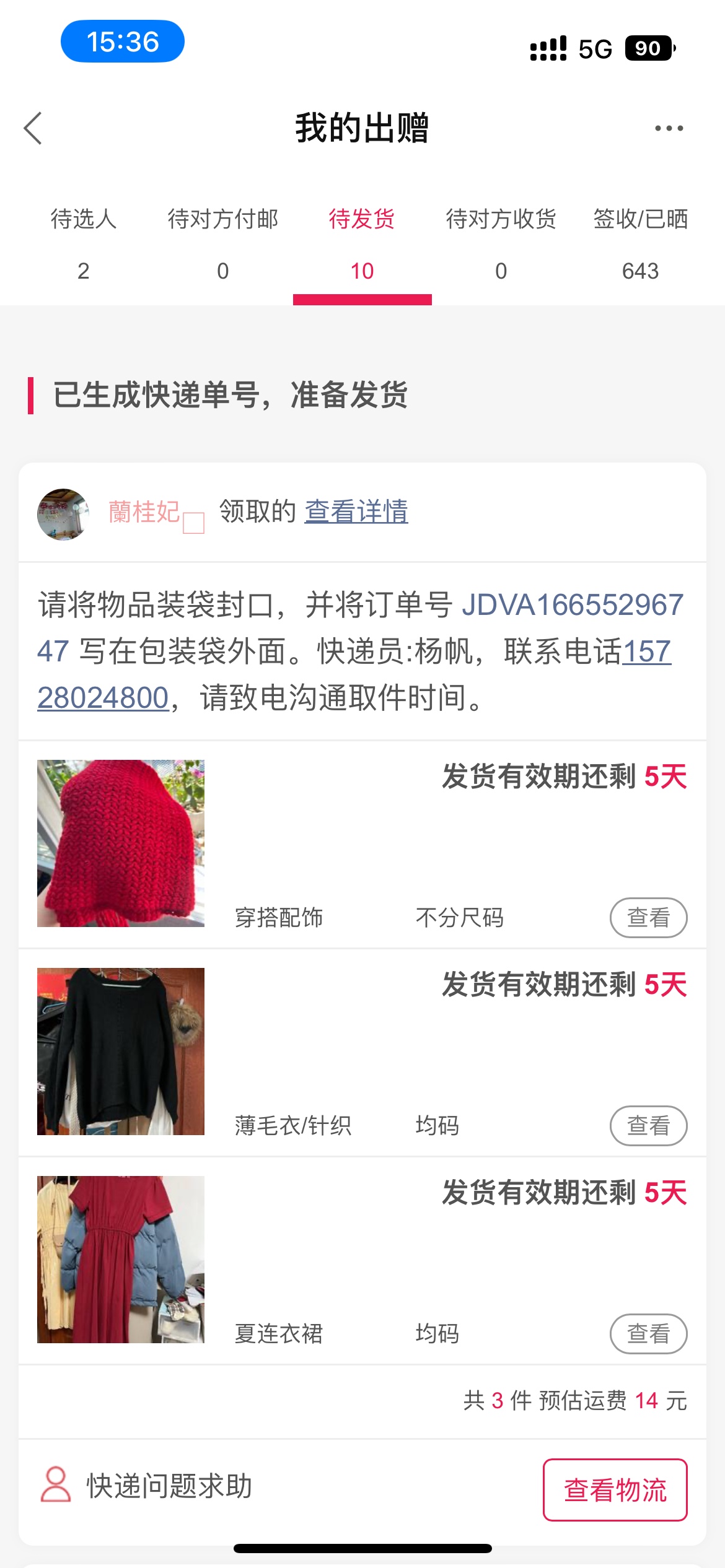Open the red summer dress photo
The height and width of the screenshot is (1568, 725).
(121, 1259)
